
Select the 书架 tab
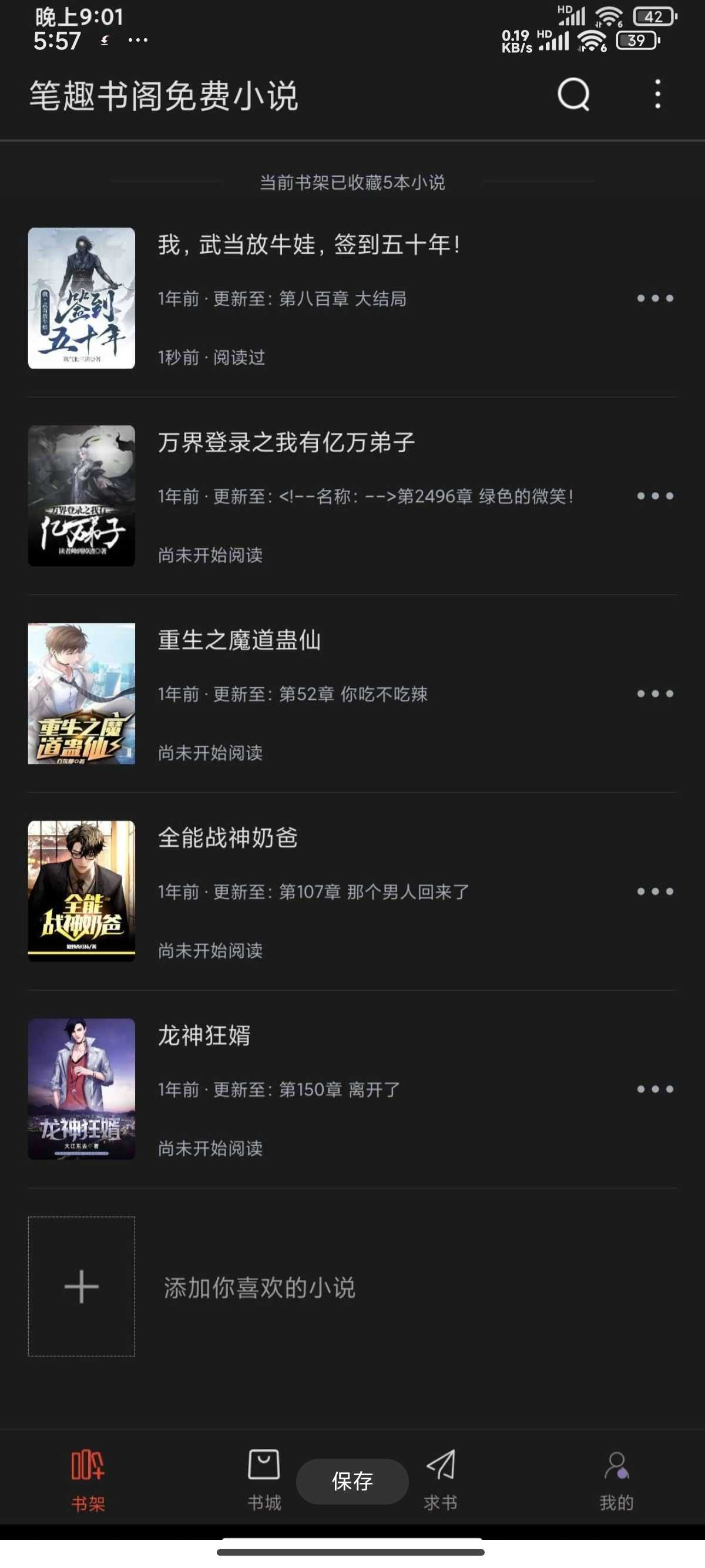coord(88,1480)
